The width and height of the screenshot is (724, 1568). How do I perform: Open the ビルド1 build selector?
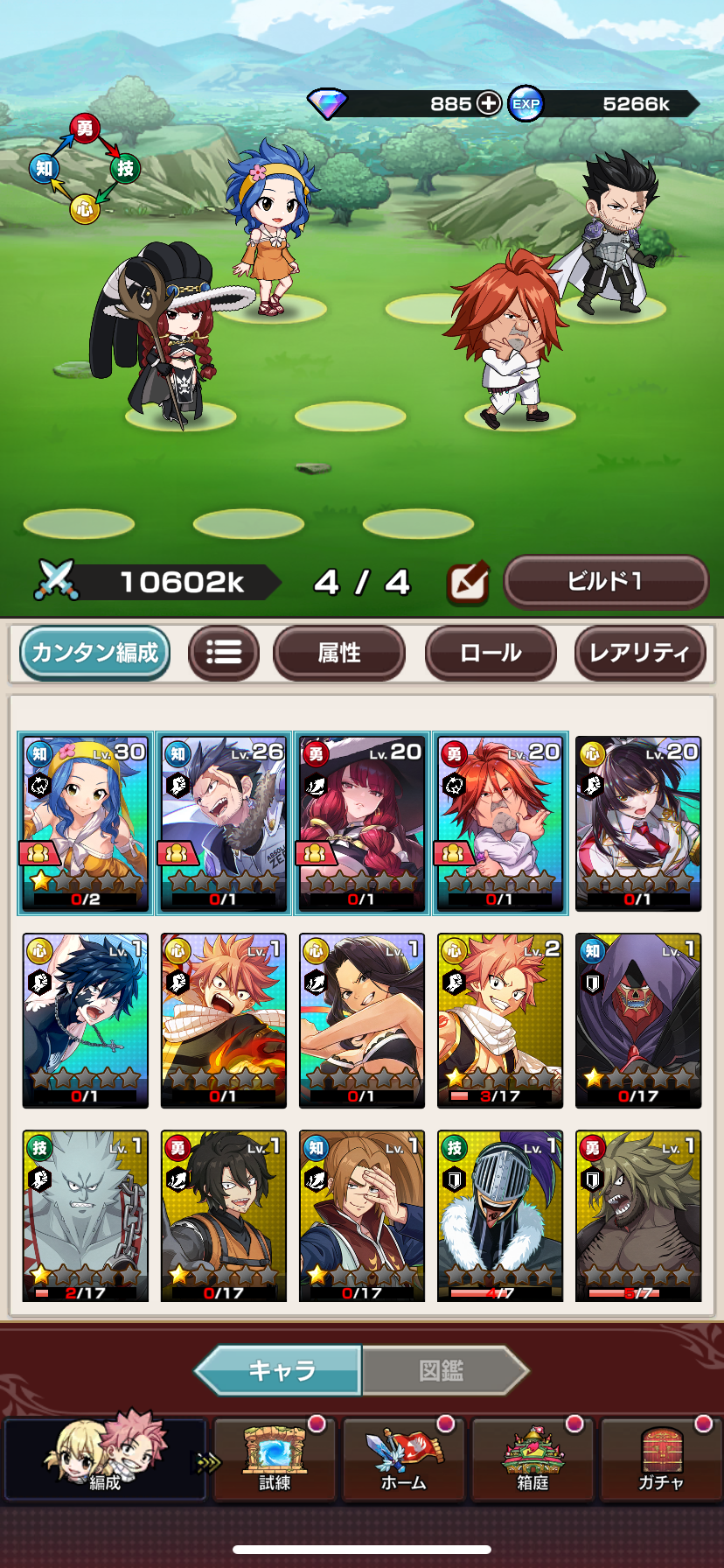pyautogui.click(x=605, y=582)
